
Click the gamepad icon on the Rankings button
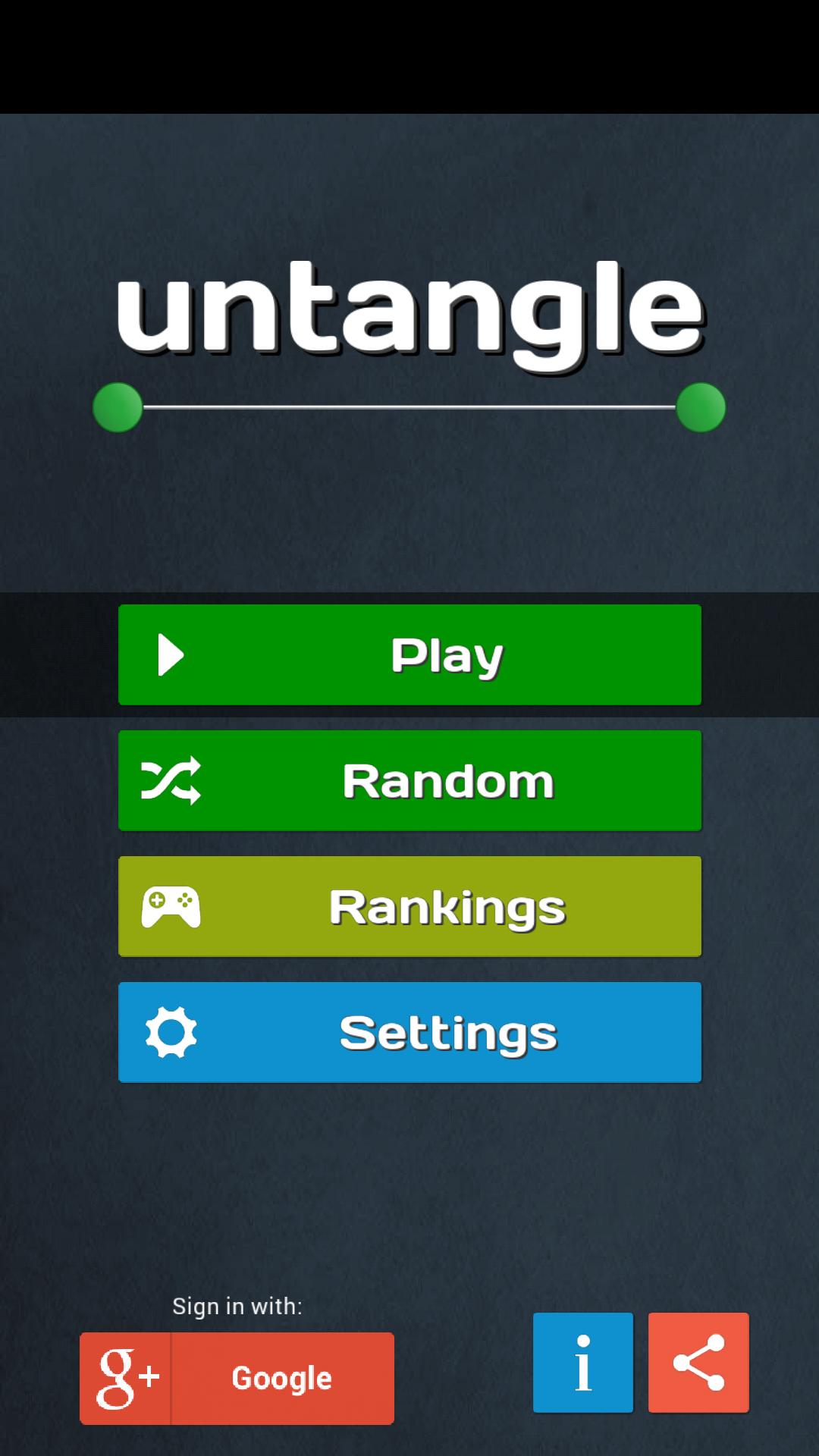(170, 905)
